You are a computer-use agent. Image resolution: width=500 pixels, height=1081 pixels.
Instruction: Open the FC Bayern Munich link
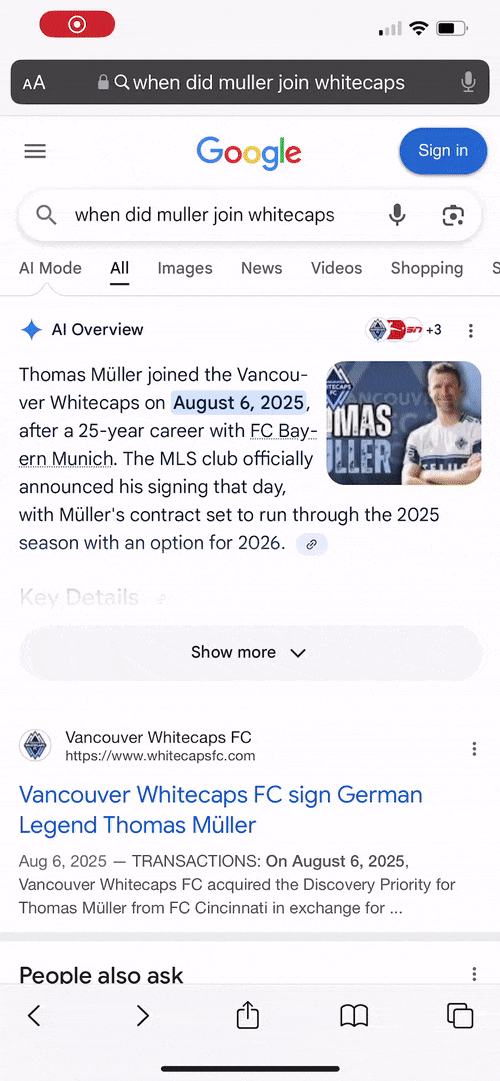[x=168, y=445]
